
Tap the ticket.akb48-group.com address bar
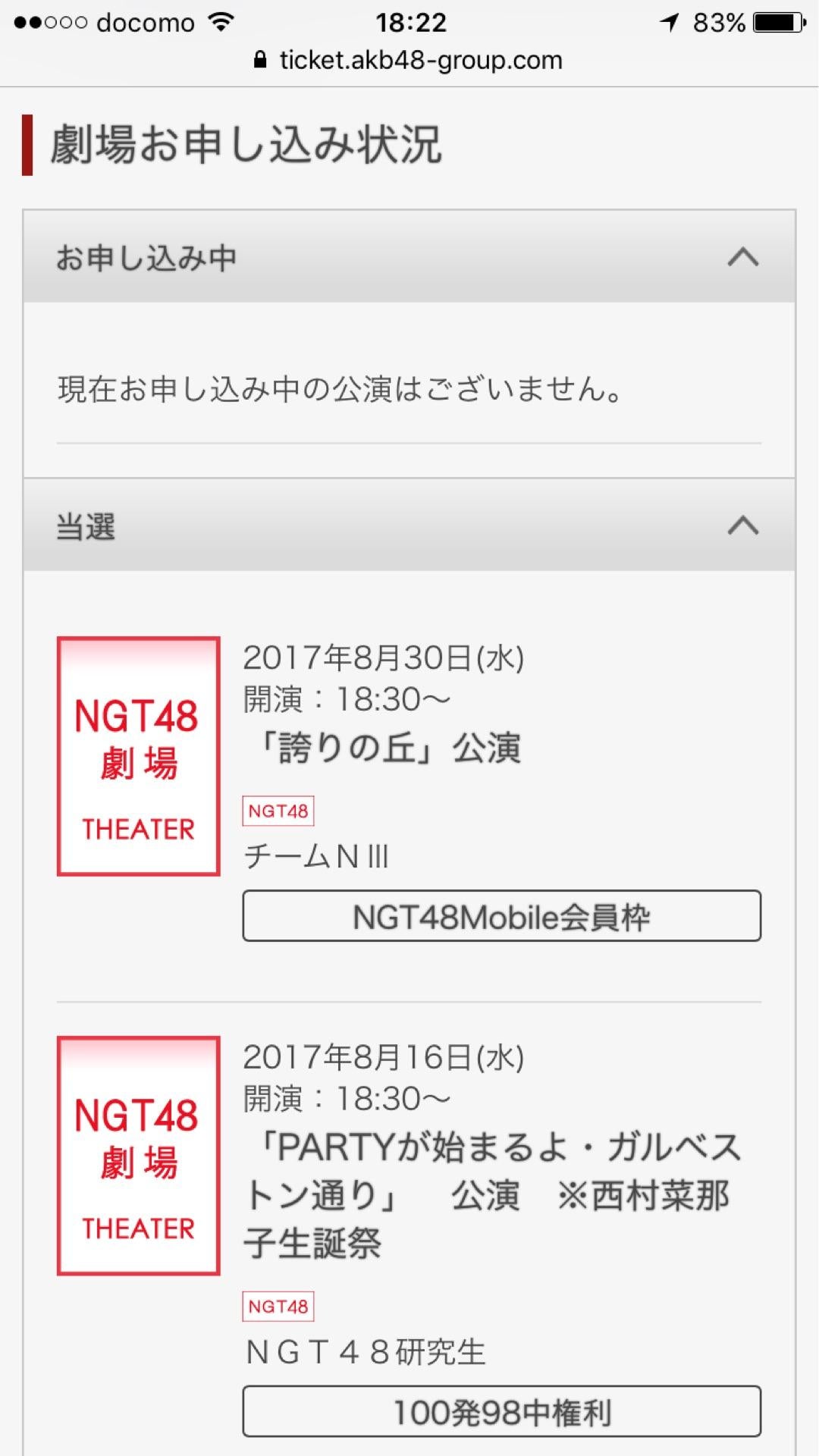[409, 61]
